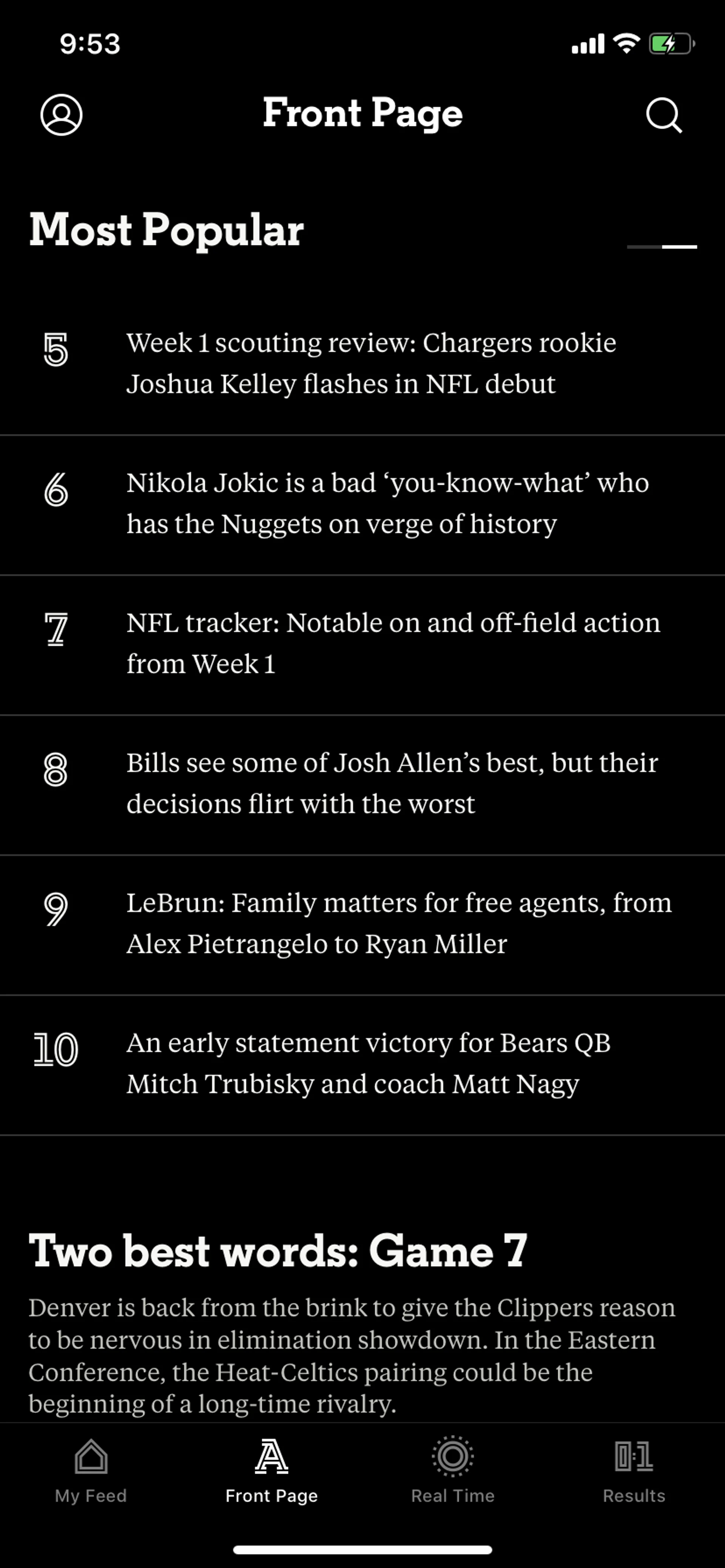Open the profile account icon
725x1568 pixels.
61,114
